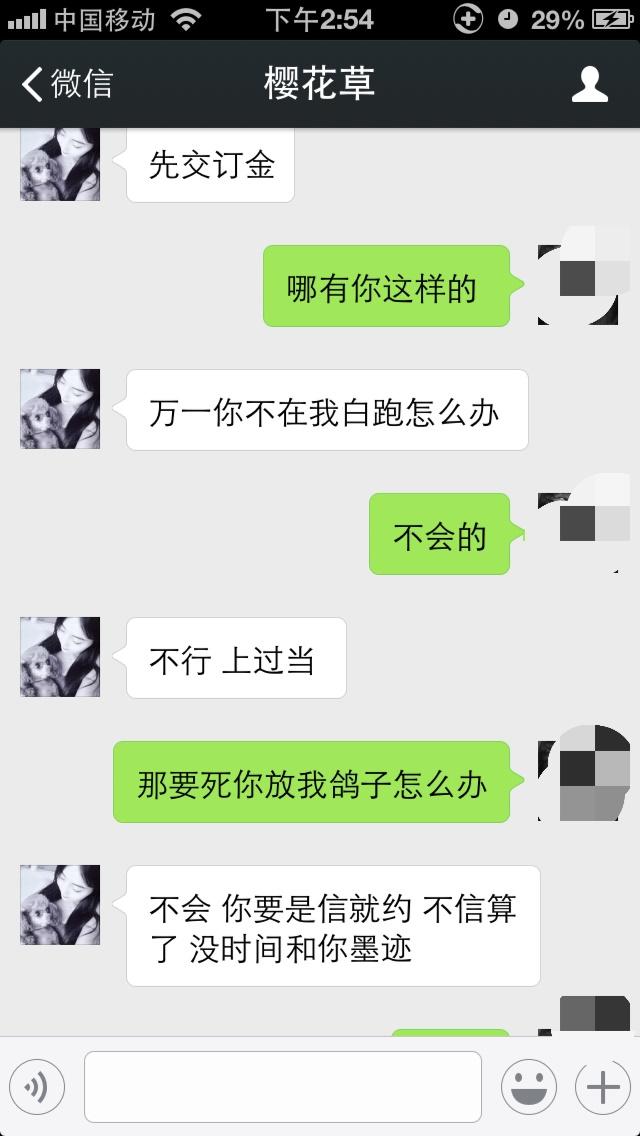Open my avatar beside 哪有你这样的
Image resolution: width=640 pixels, height=1136 pixels.
tap(578, 283)
